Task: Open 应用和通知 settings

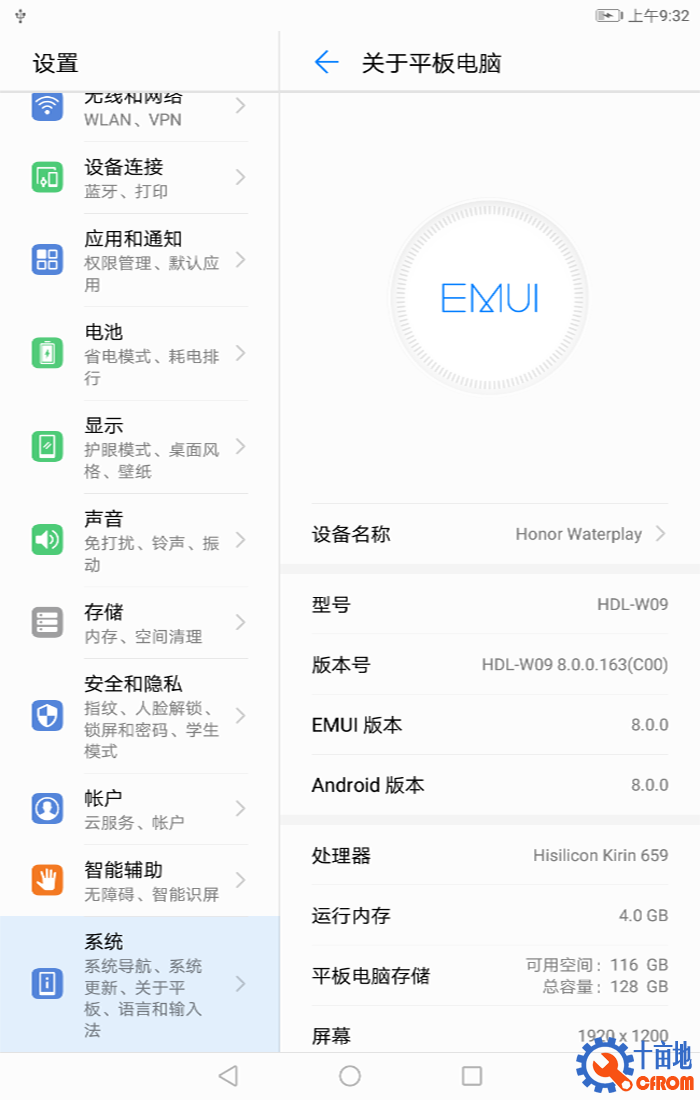Action: pos(140,260)
